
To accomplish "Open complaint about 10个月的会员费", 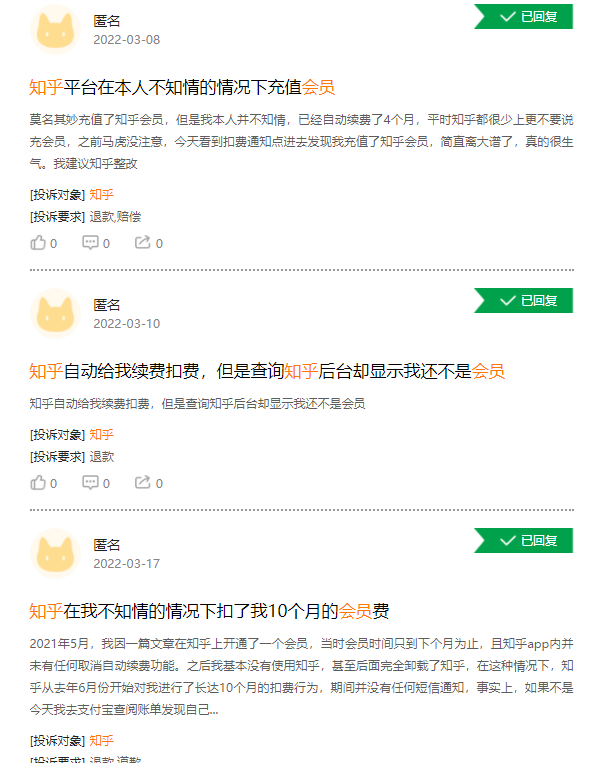I will [x=209, y=611].
